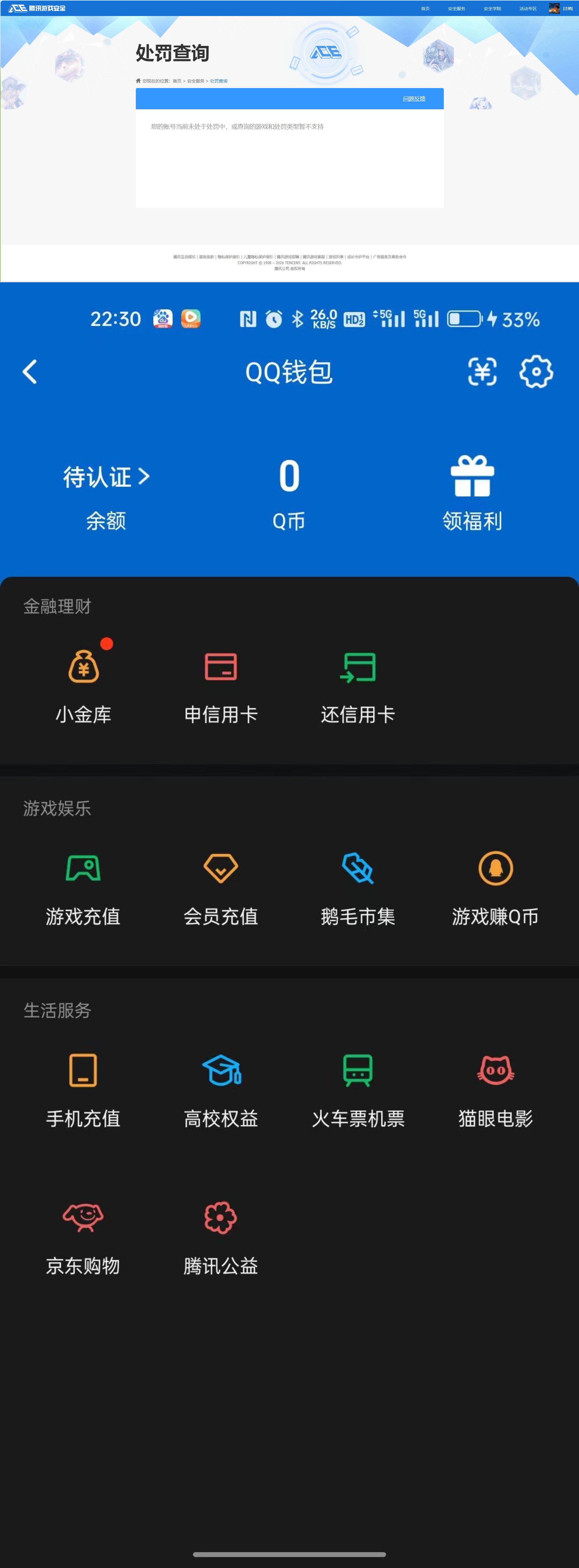The width and height of the screenshot is (579, 1568).
Task: Tap the 猫眼电影 cat icon
Action: 495,1070
